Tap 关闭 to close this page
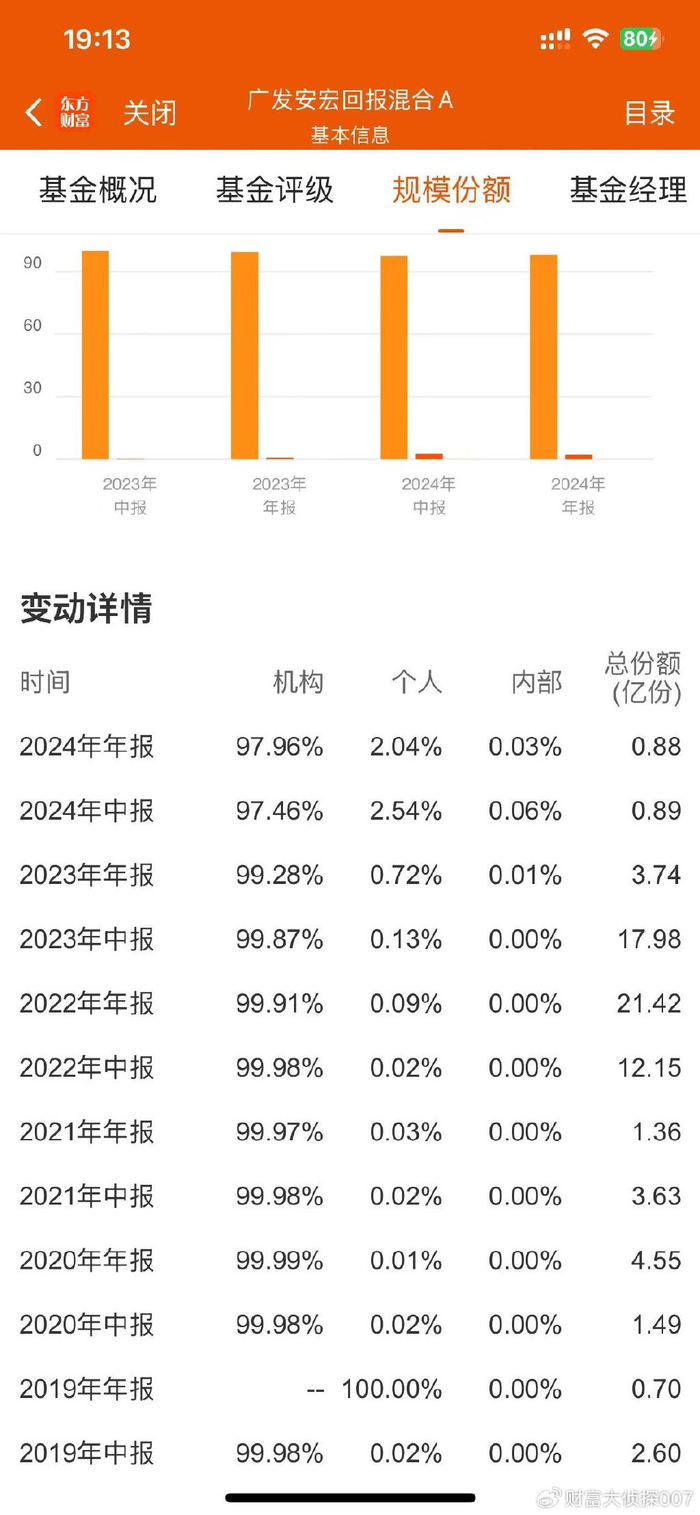 [150, 112]
